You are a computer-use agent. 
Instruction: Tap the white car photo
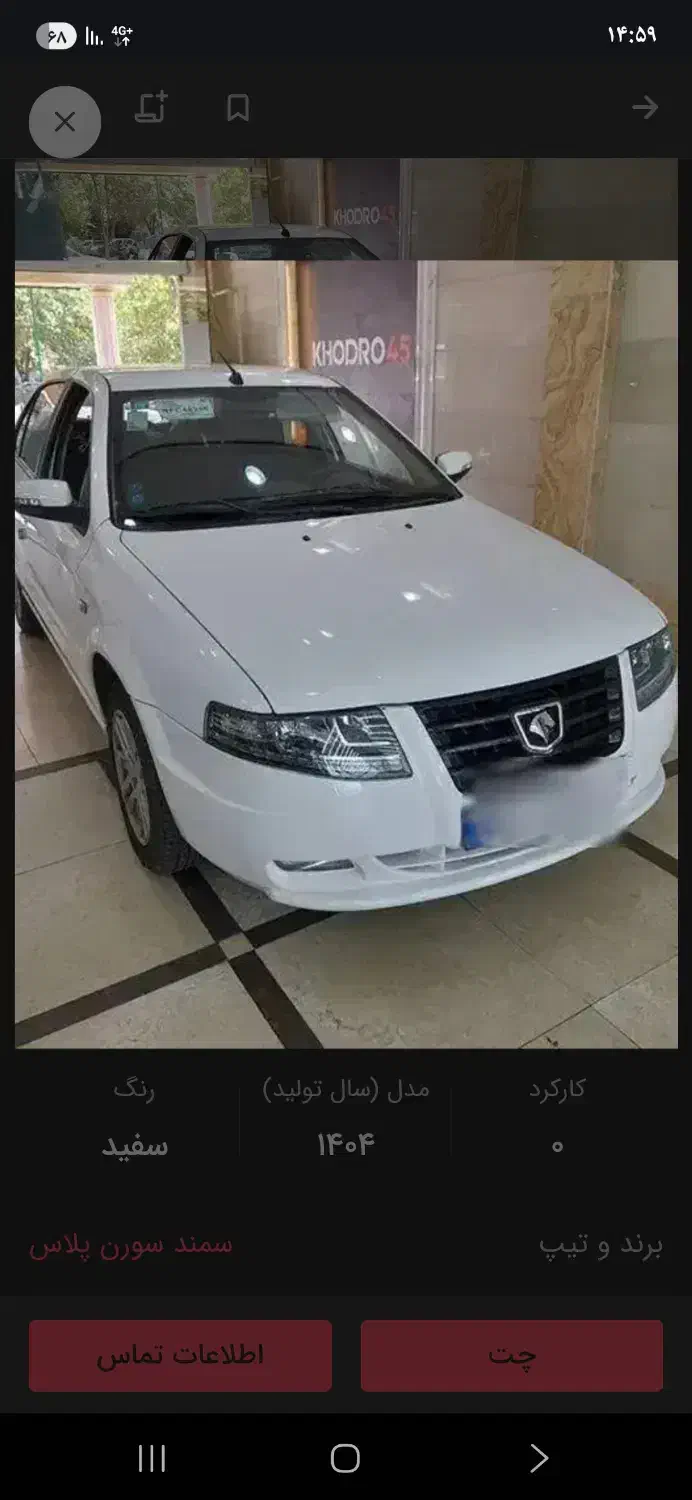pos(346,655)
